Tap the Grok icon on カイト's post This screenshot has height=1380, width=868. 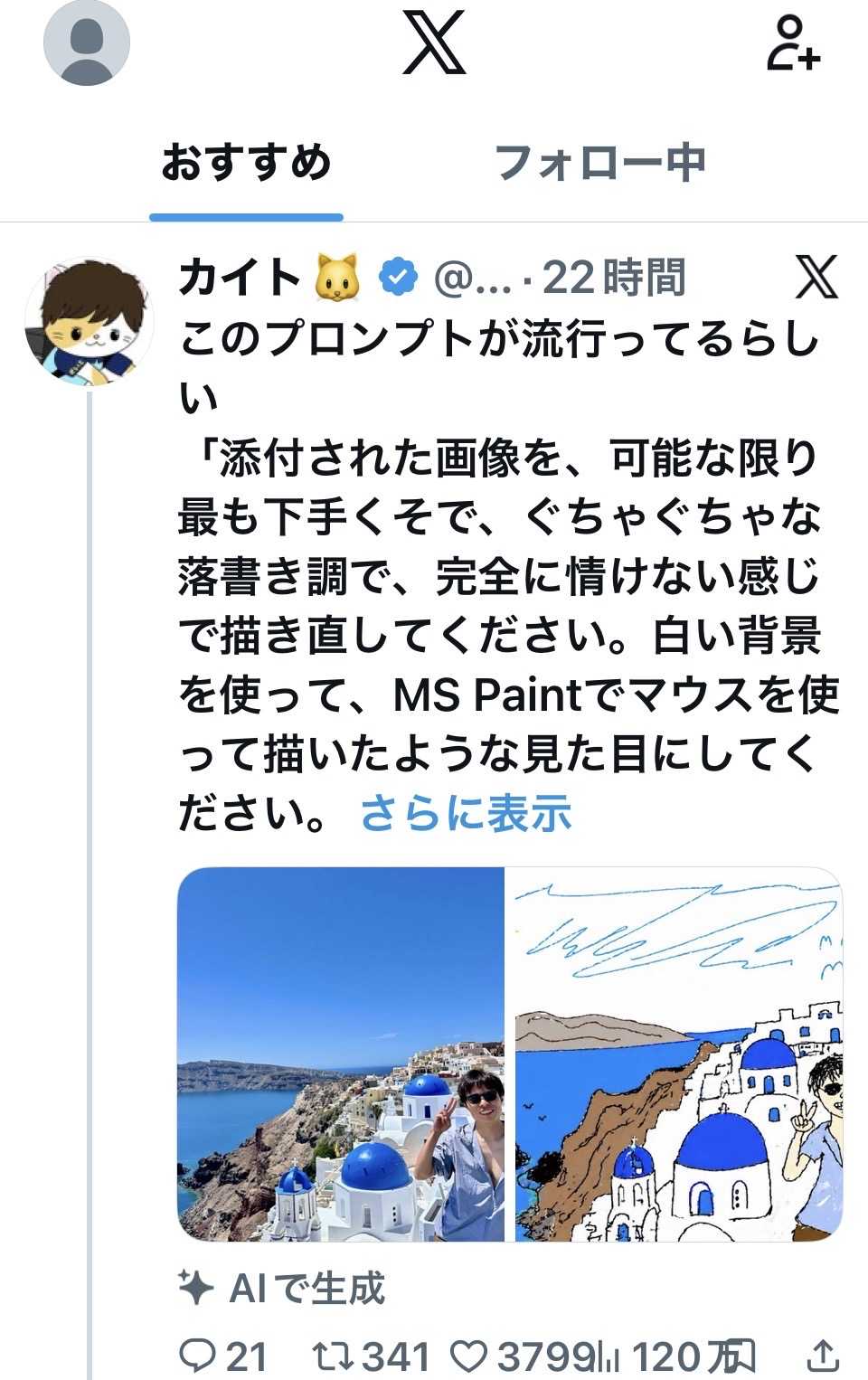tap(816, 277)
